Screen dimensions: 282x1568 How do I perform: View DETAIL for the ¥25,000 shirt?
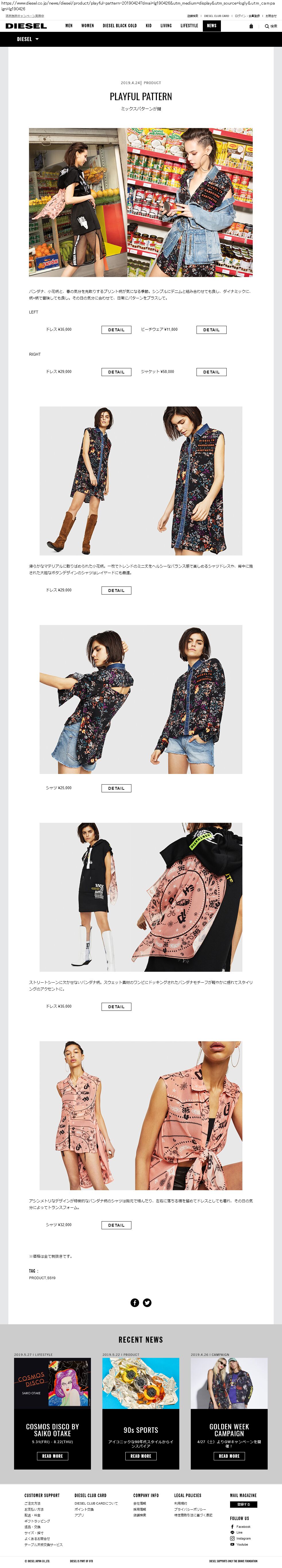click(116, 788)
